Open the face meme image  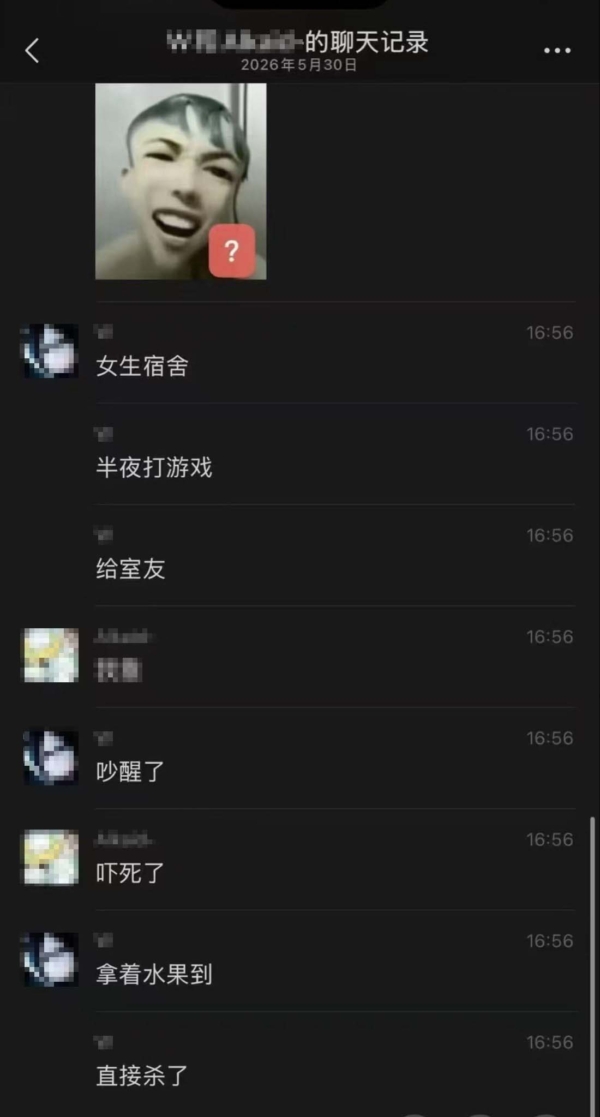point(181,181)
